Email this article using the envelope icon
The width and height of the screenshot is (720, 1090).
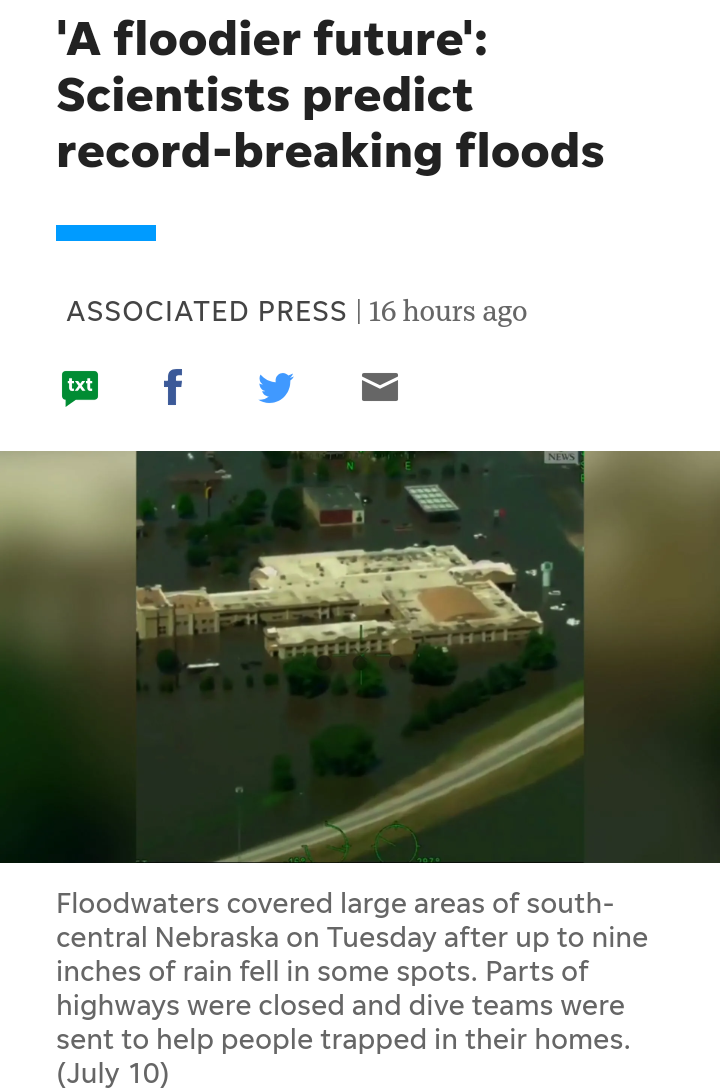(x=380, y=386)
